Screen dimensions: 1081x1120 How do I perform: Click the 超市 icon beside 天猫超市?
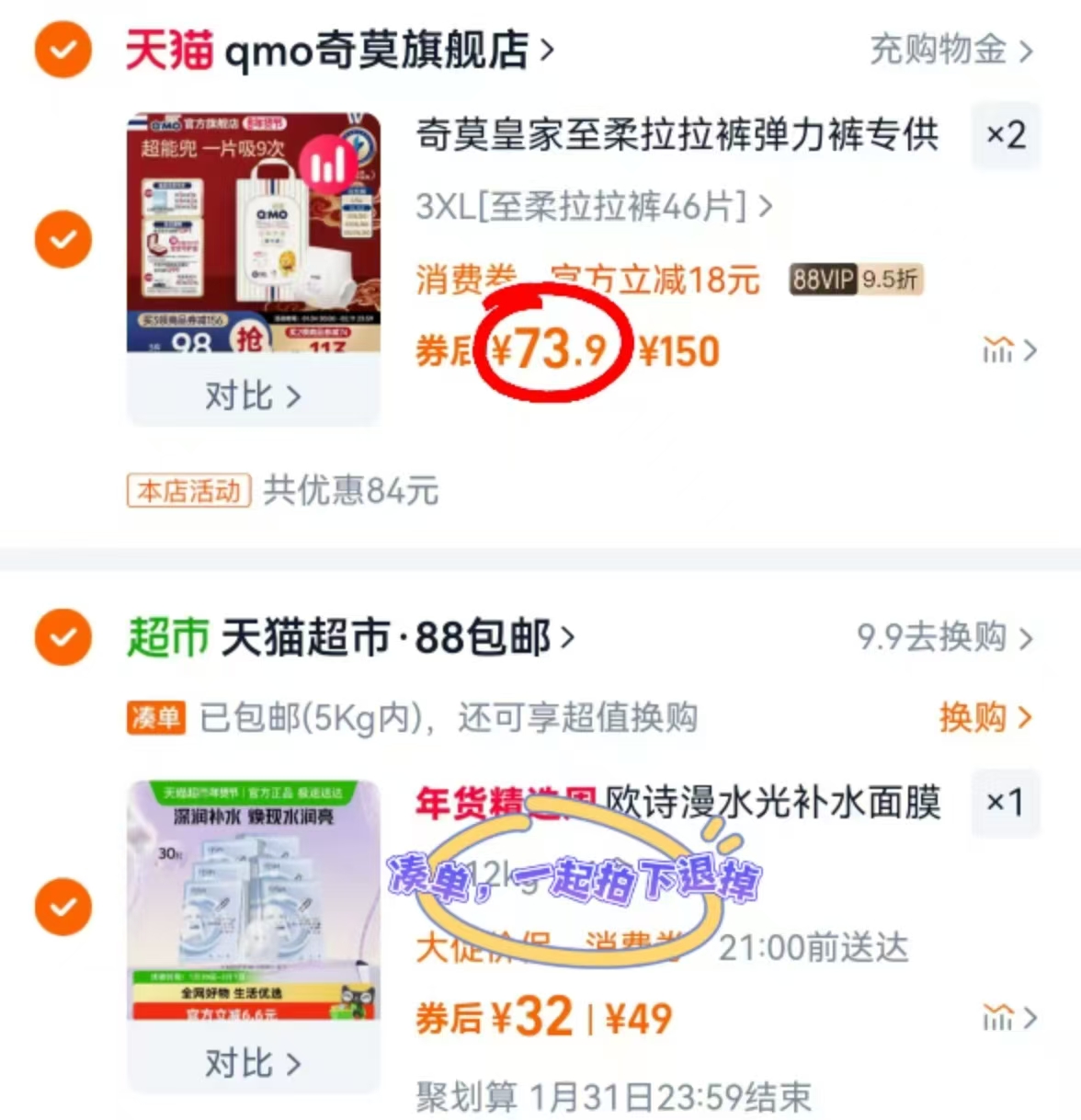tap(170, 637)
